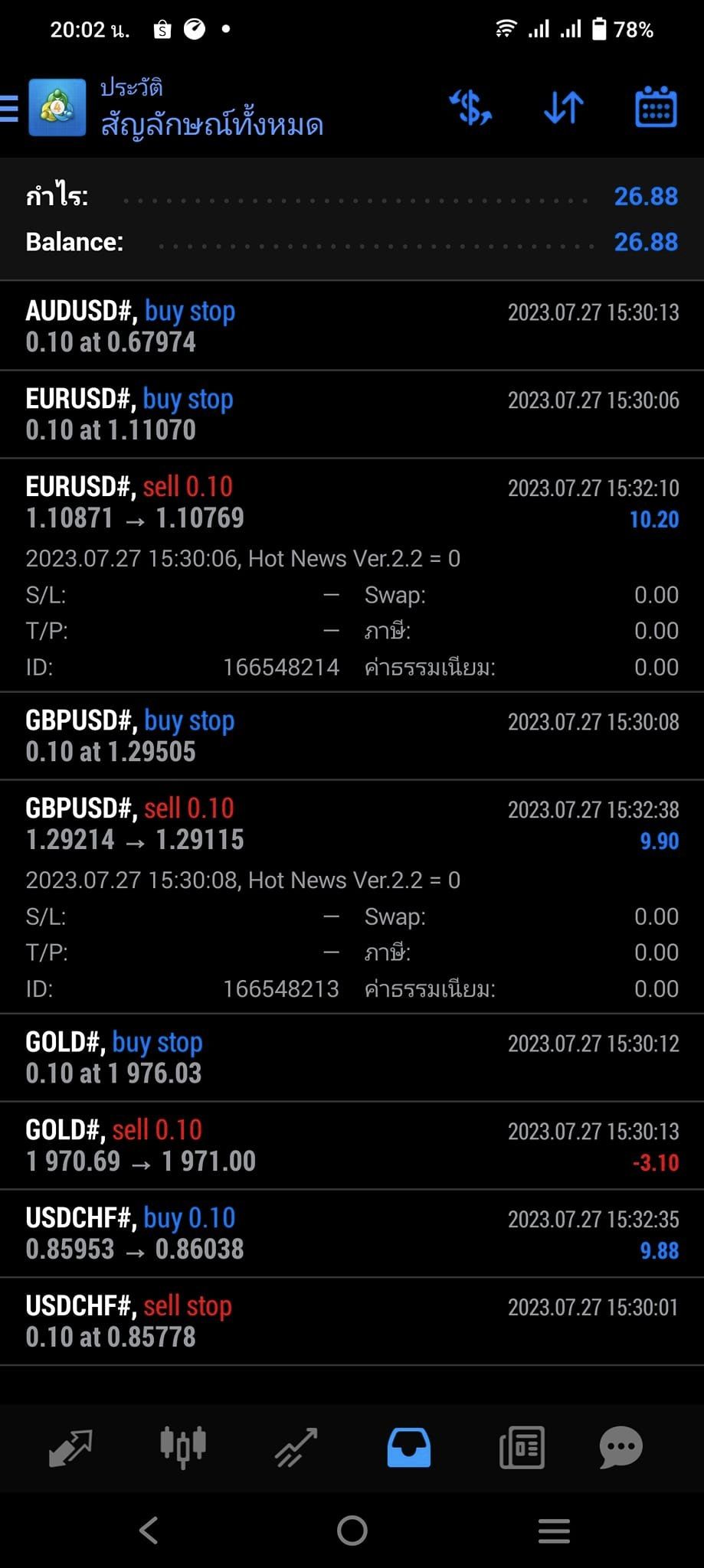Image resolution: width=704 pixels, height=1568 pixels.
Task: Open the sort order arrows
Action: point(563,107)
